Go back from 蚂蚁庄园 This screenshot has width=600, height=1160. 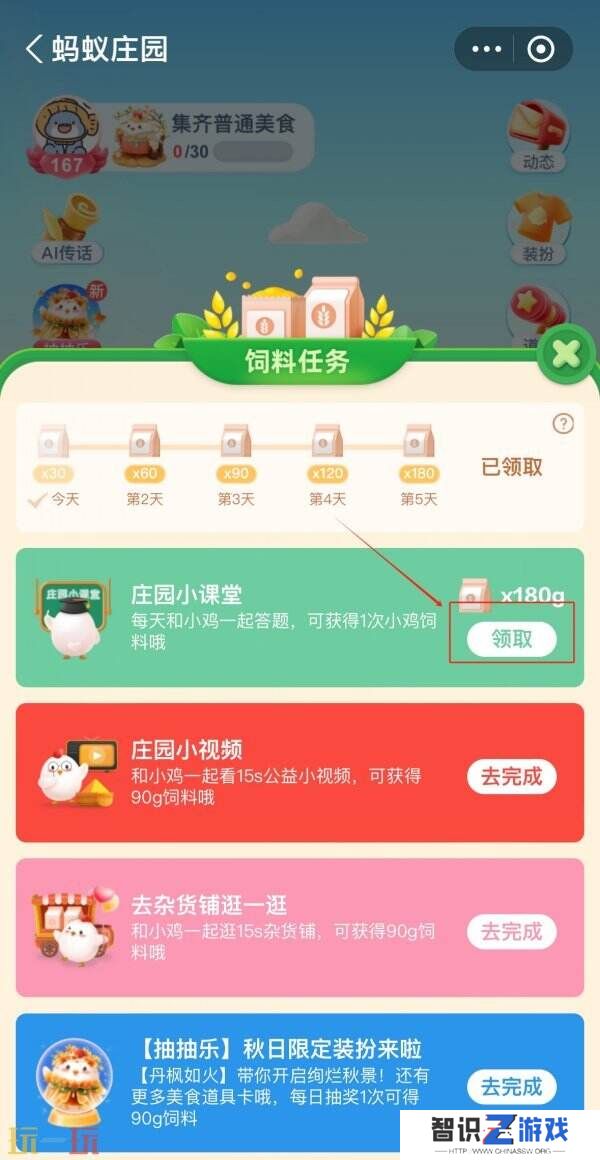tap(36, 49)
